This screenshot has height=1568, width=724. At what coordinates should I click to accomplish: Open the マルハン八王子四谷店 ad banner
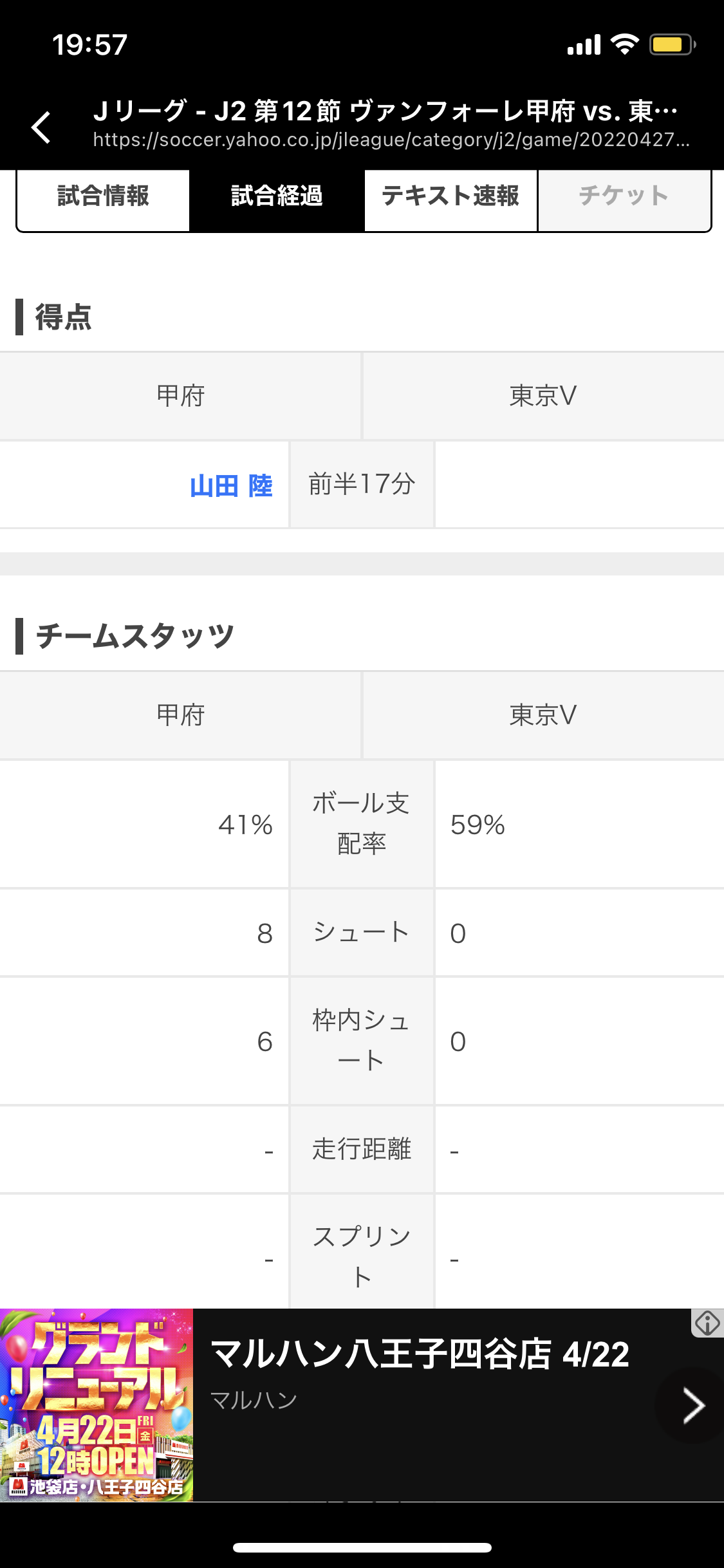[x=362, y=1405]
